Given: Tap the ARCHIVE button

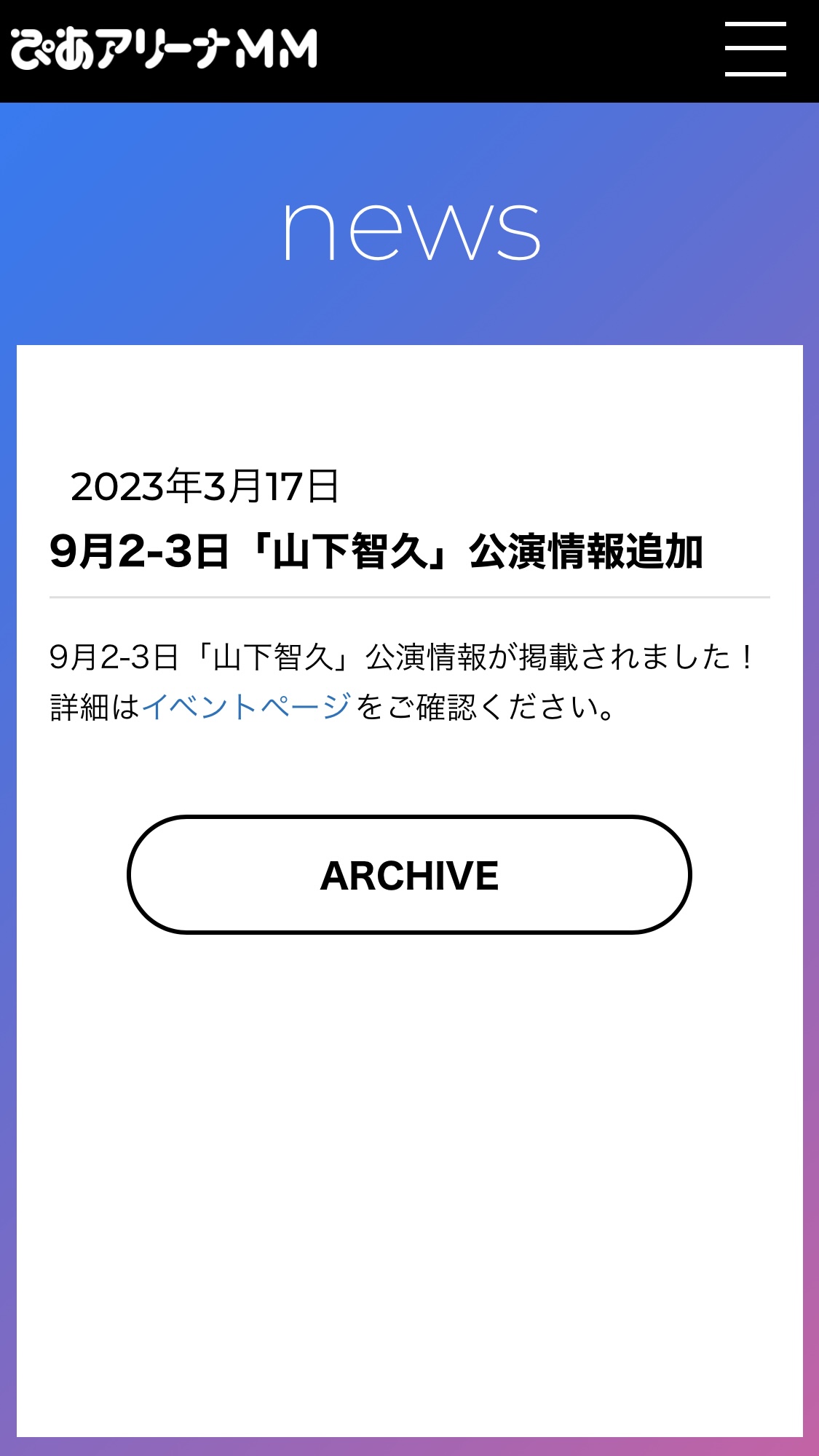Looking at the screenshot, I should (x=409, y=874).
